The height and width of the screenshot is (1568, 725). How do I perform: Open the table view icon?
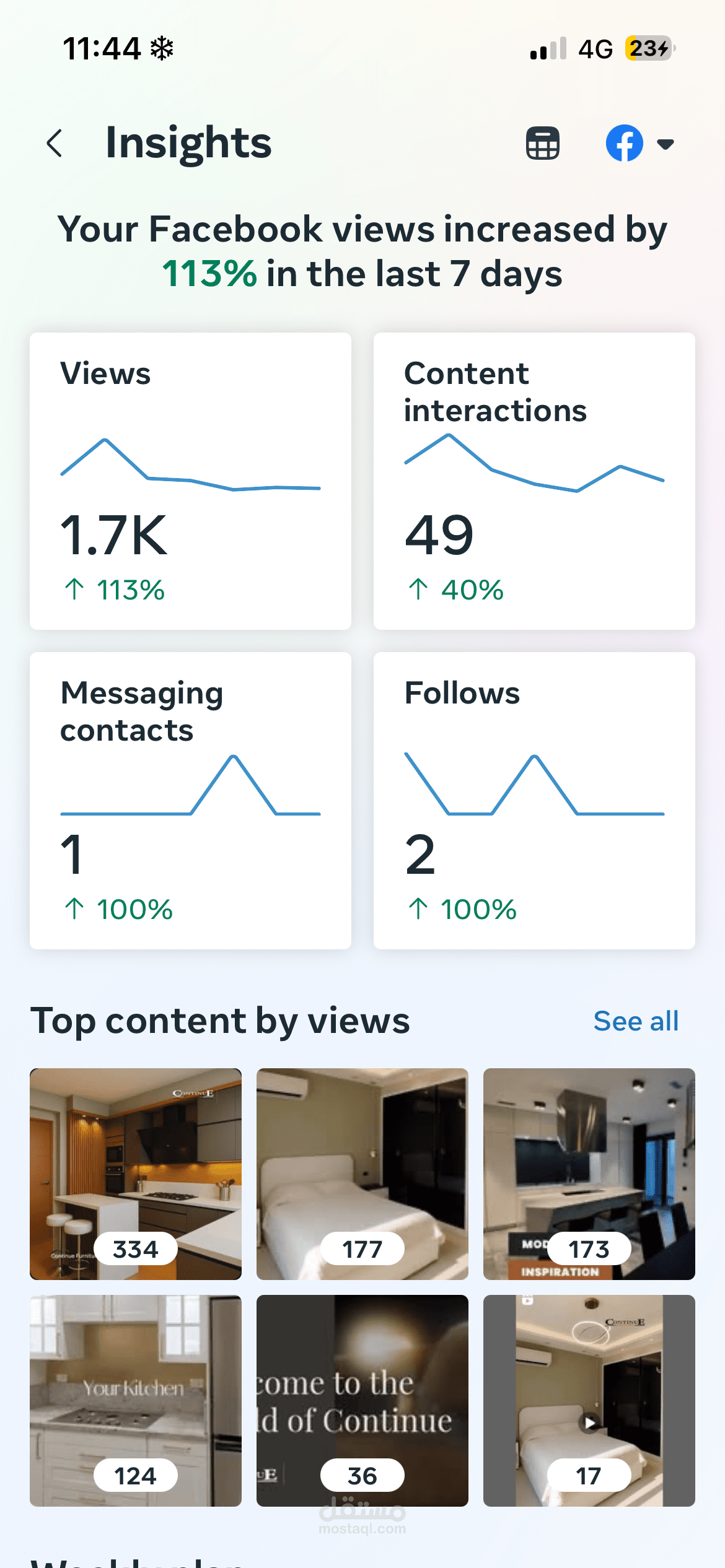point(543,144)
